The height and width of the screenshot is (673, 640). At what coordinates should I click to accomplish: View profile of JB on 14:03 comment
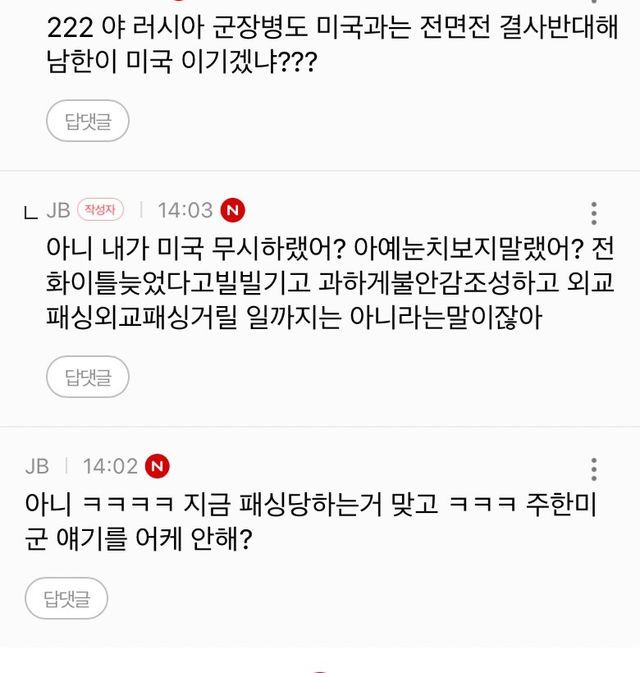point(58,210)
